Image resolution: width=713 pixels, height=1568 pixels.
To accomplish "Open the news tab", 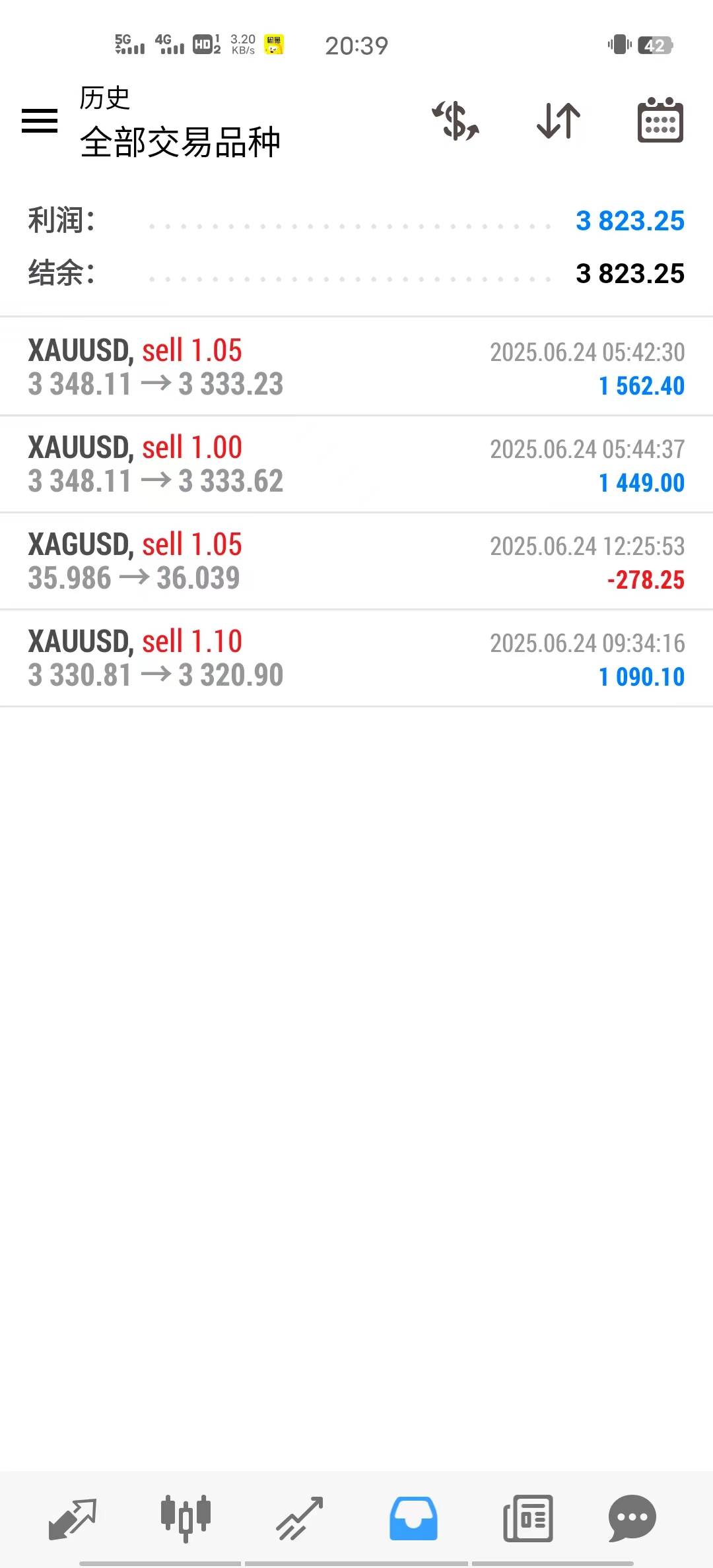I will point(528,1519).
